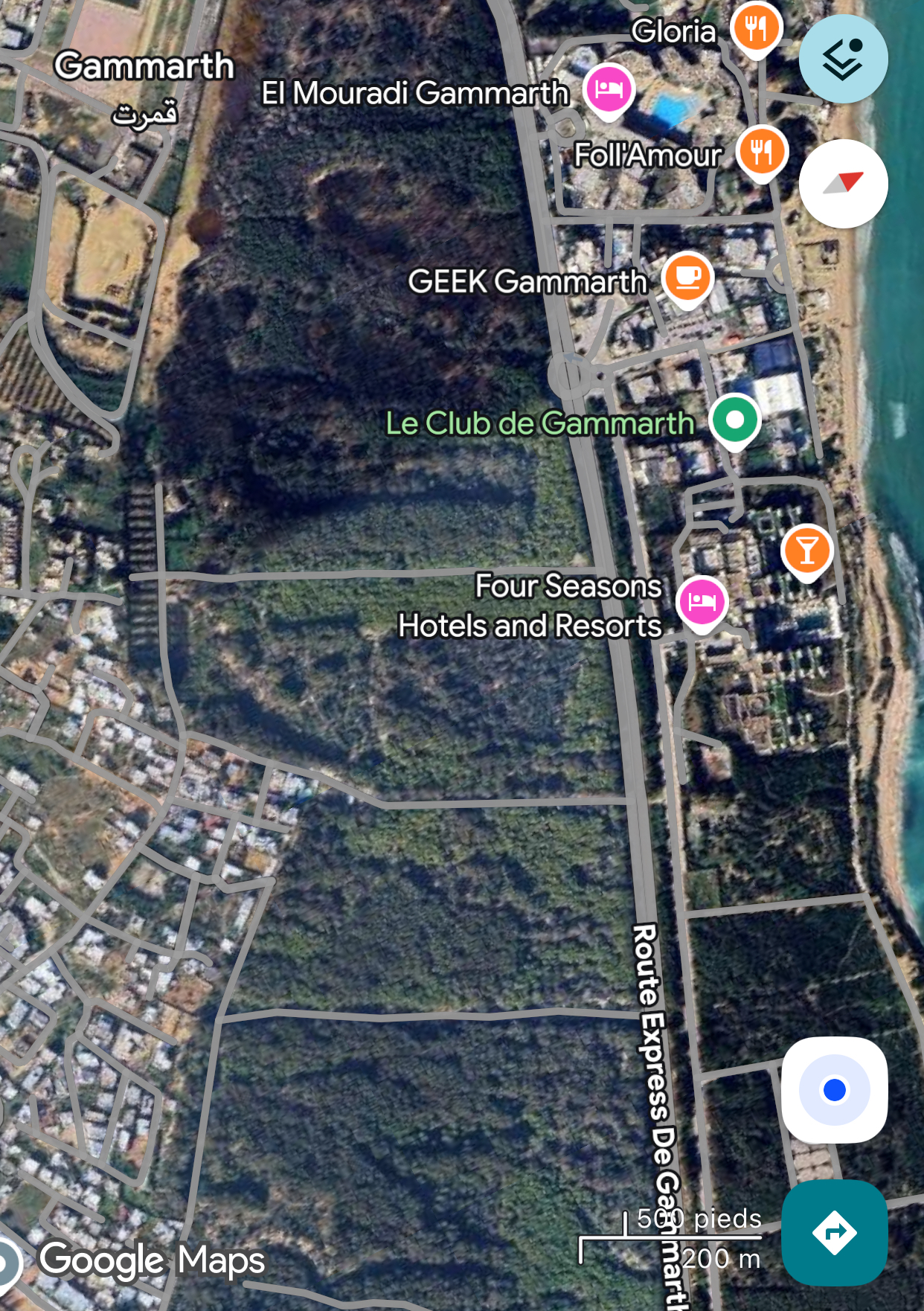Select the El Mouradi Gammarth hotel pin
Image resolution: width=924 pixels, height=1311 pixels.
click(609, 89)
